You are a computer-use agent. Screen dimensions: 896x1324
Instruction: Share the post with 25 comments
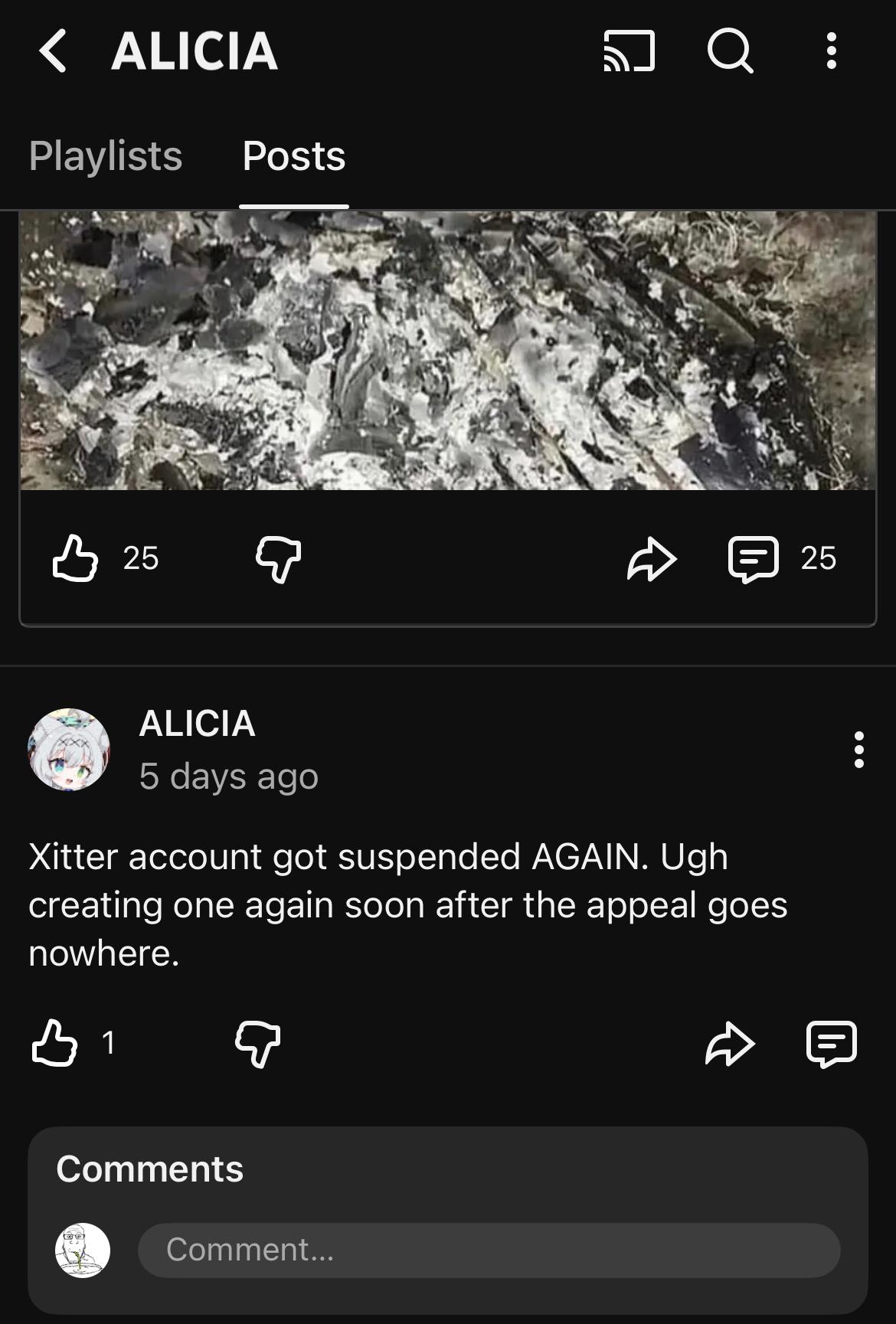tap(652, 558)
